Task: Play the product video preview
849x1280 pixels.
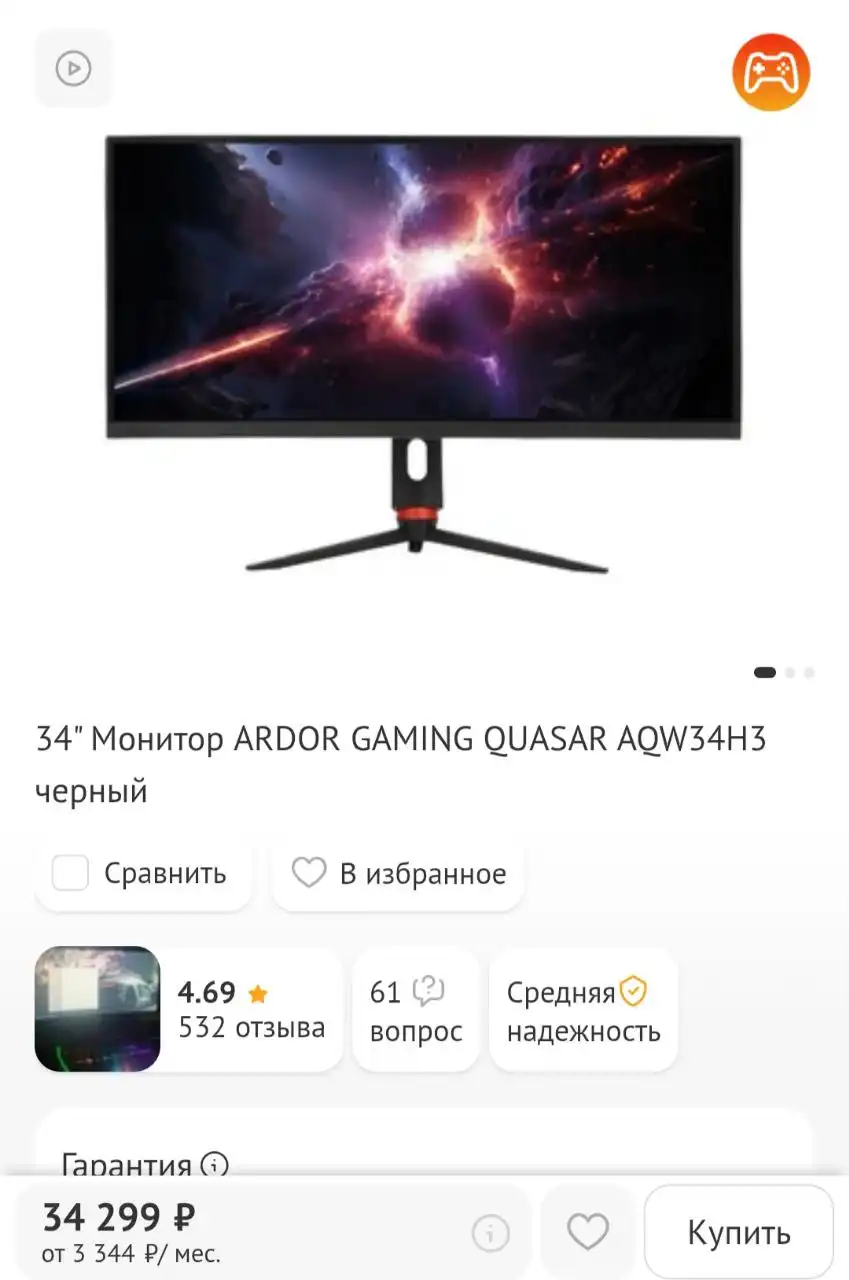Action: (73, 68)
